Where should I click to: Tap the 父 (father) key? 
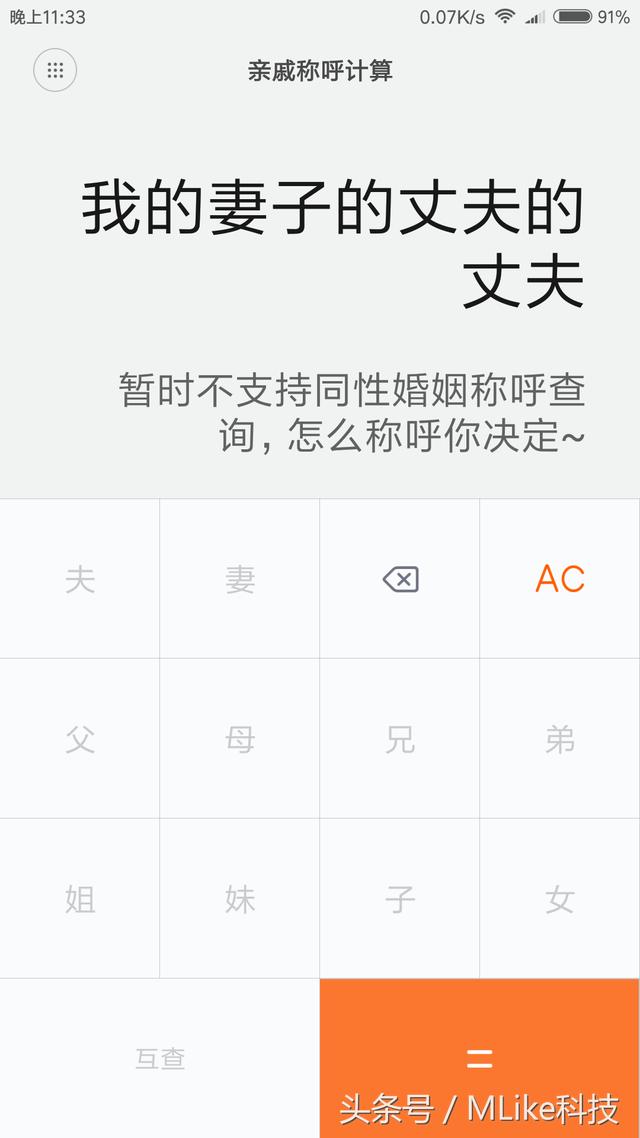[x=80, y=739]
